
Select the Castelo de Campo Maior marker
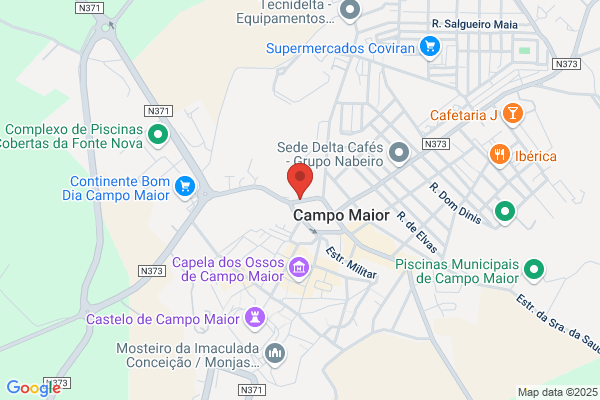(255, 318)
